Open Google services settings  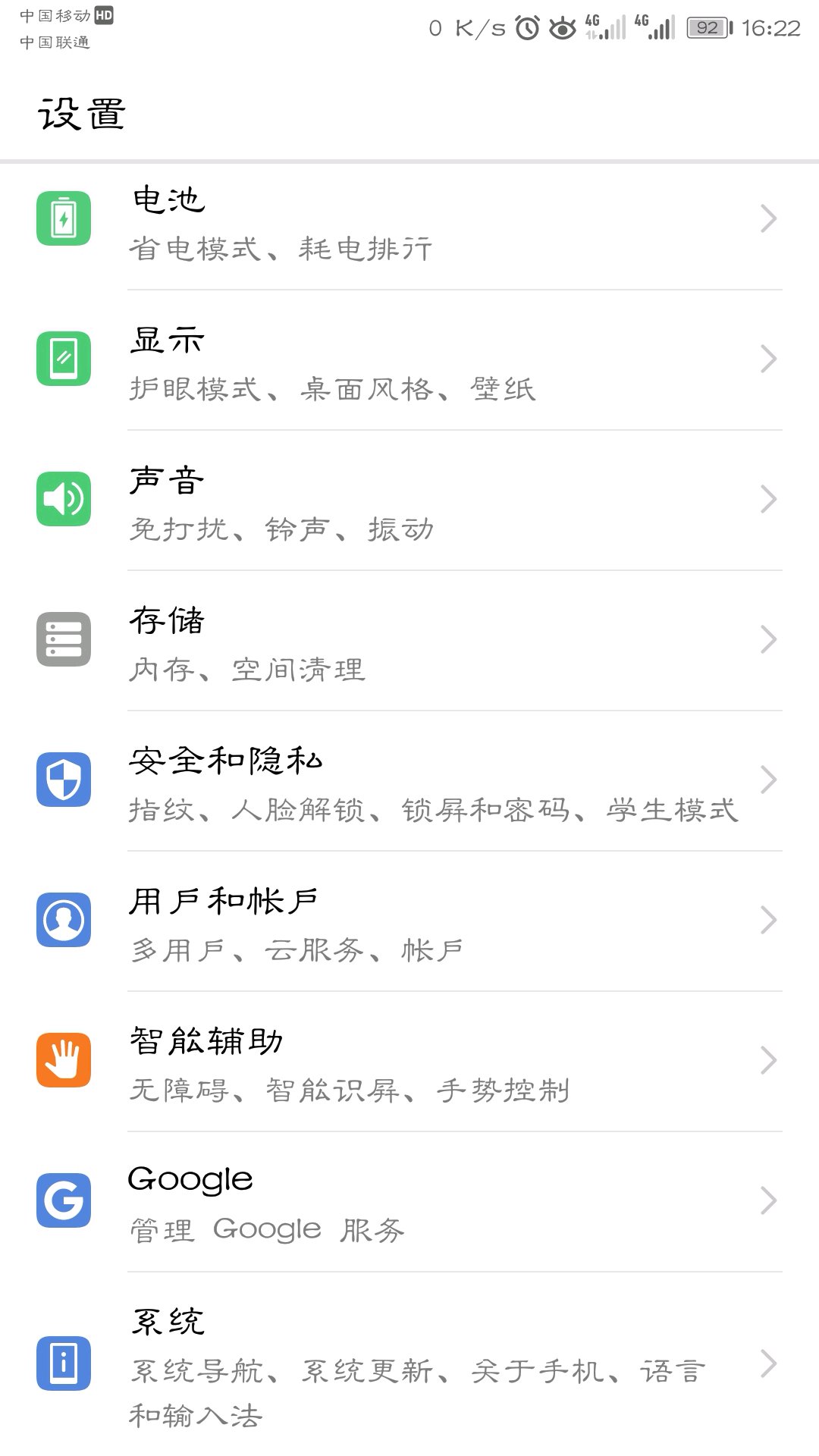(409, 1202)
